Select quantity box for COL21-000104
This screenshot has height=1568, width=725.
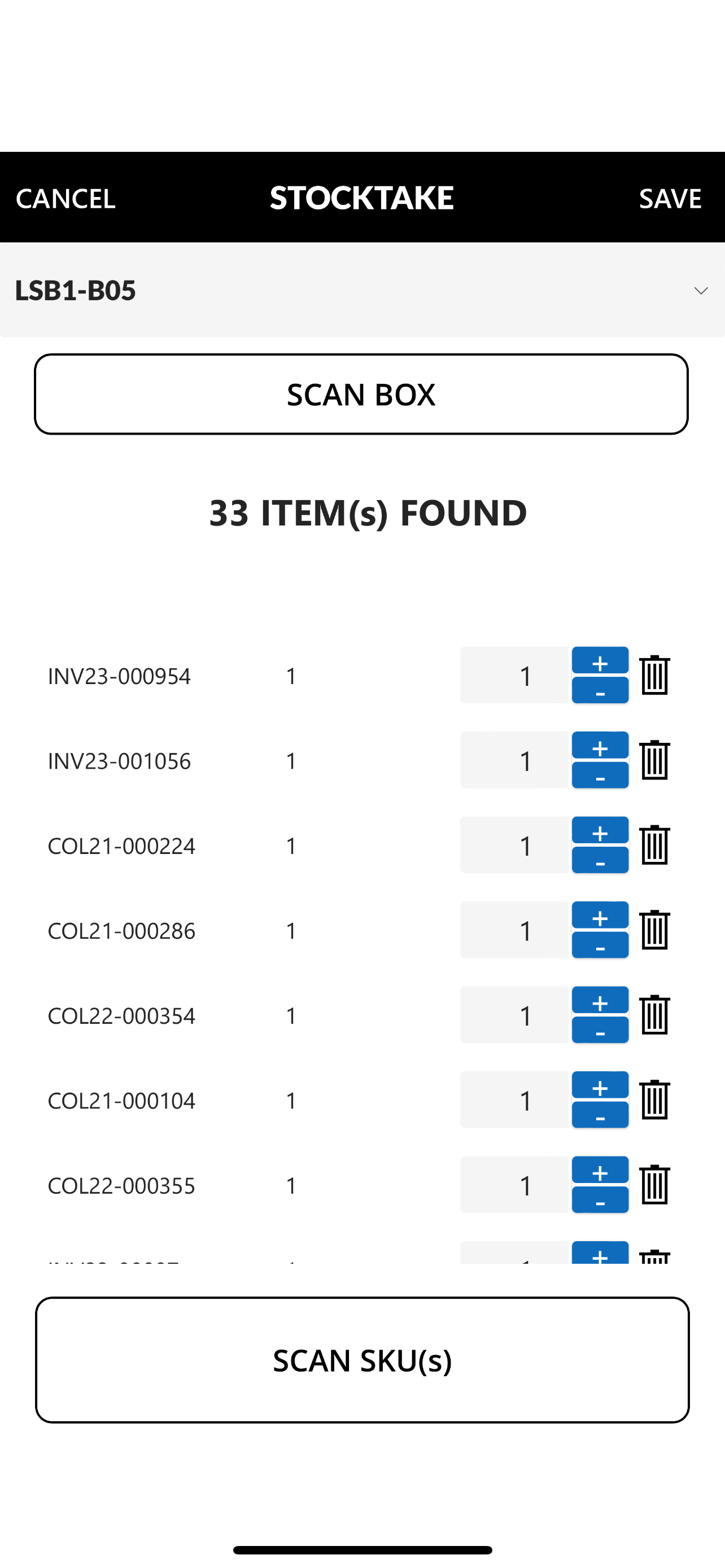(514, 1100)
